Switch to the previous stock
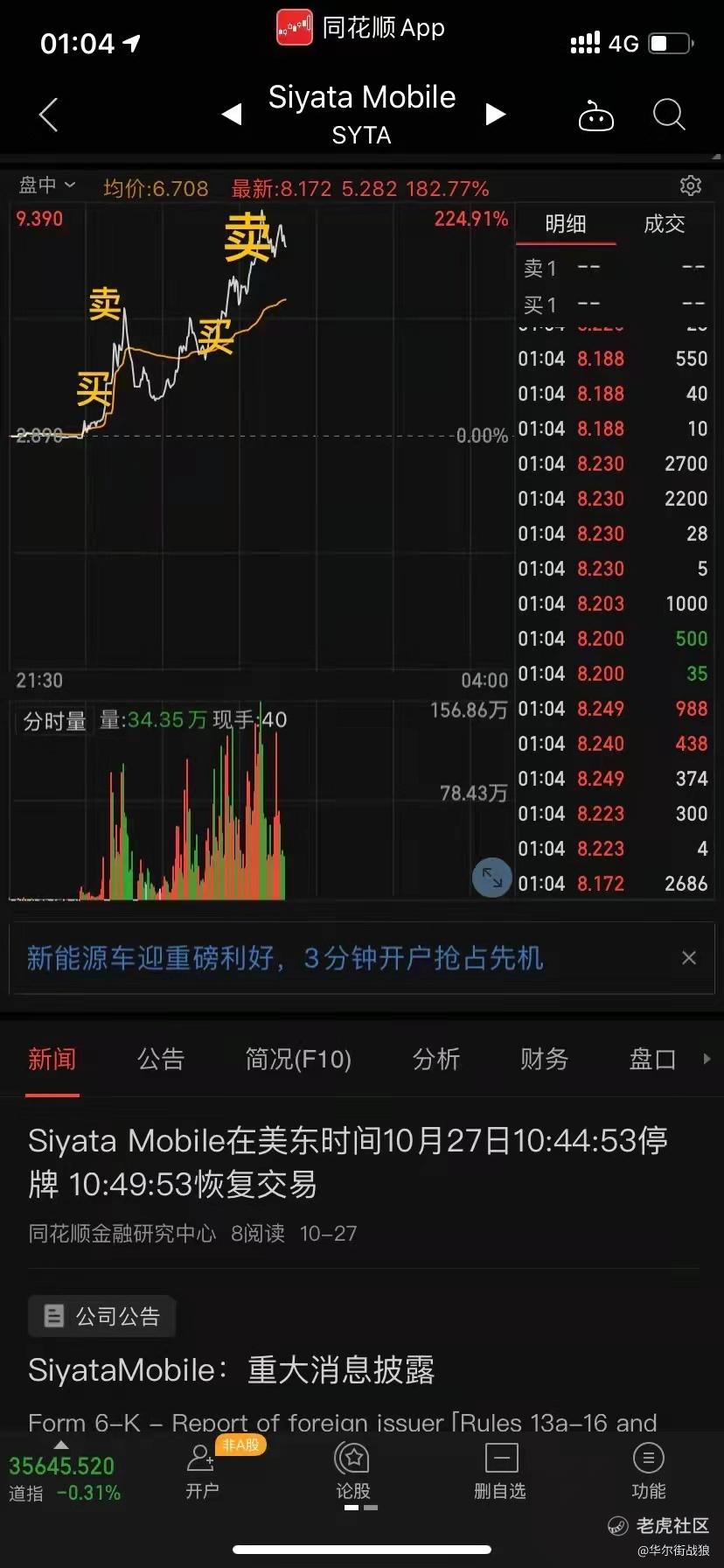Image resolution: width=724 pixels, height=1568 pixels. (232, 114)
